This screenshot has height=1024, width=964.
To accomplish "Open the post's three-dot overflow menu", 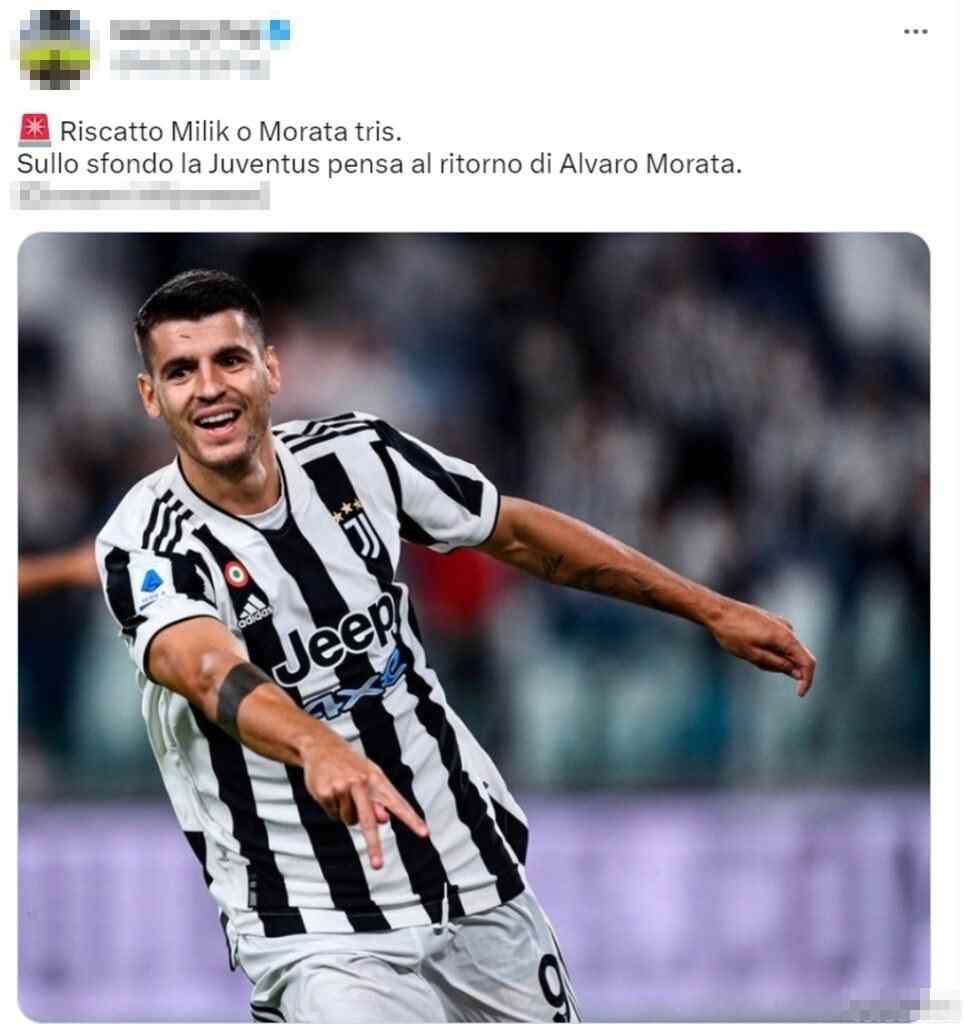I will (x=915, y=32).
